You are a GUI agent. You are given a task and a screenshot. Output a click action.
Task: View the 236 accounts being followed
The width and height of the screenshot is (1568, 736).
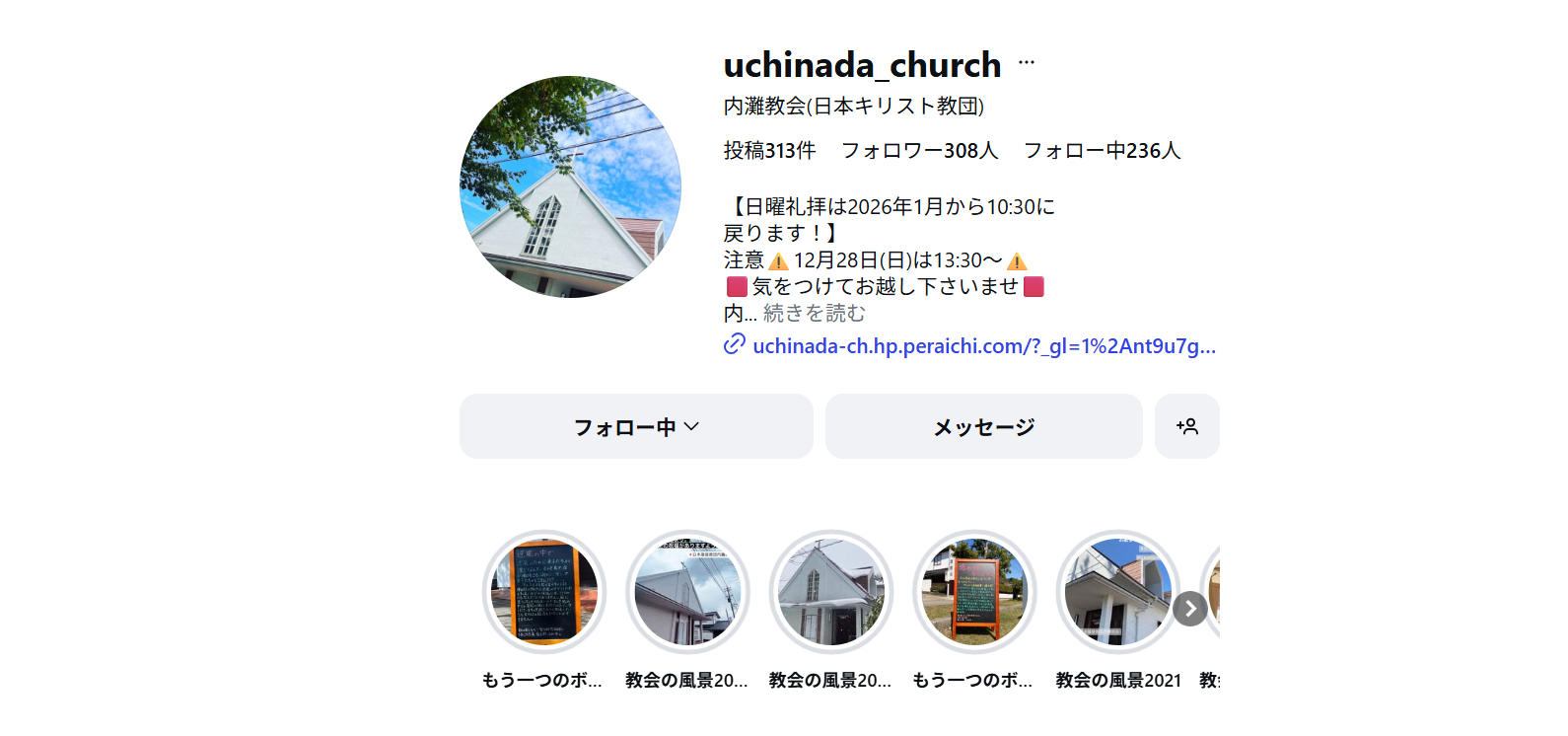(1102, 151)
